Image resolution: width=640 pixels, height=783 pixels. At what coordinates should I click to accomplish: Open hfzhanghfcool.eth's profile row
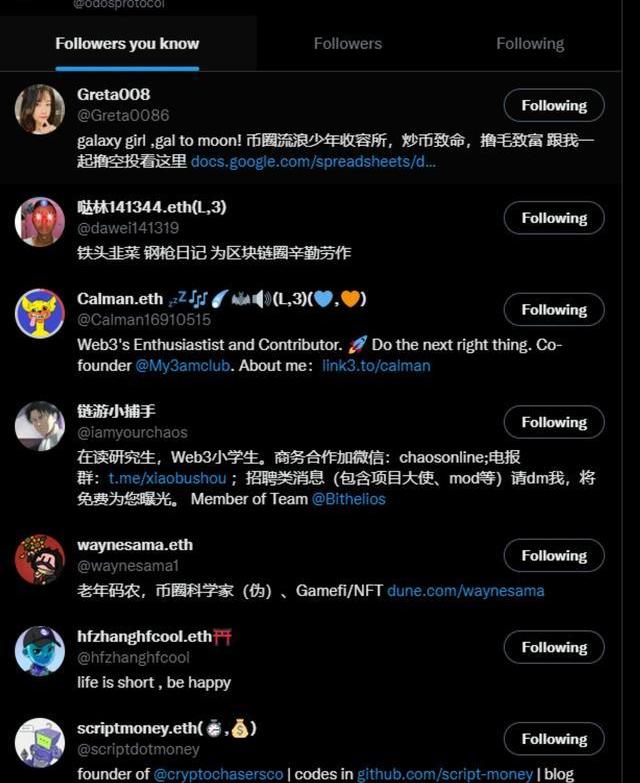pos(145,637)
